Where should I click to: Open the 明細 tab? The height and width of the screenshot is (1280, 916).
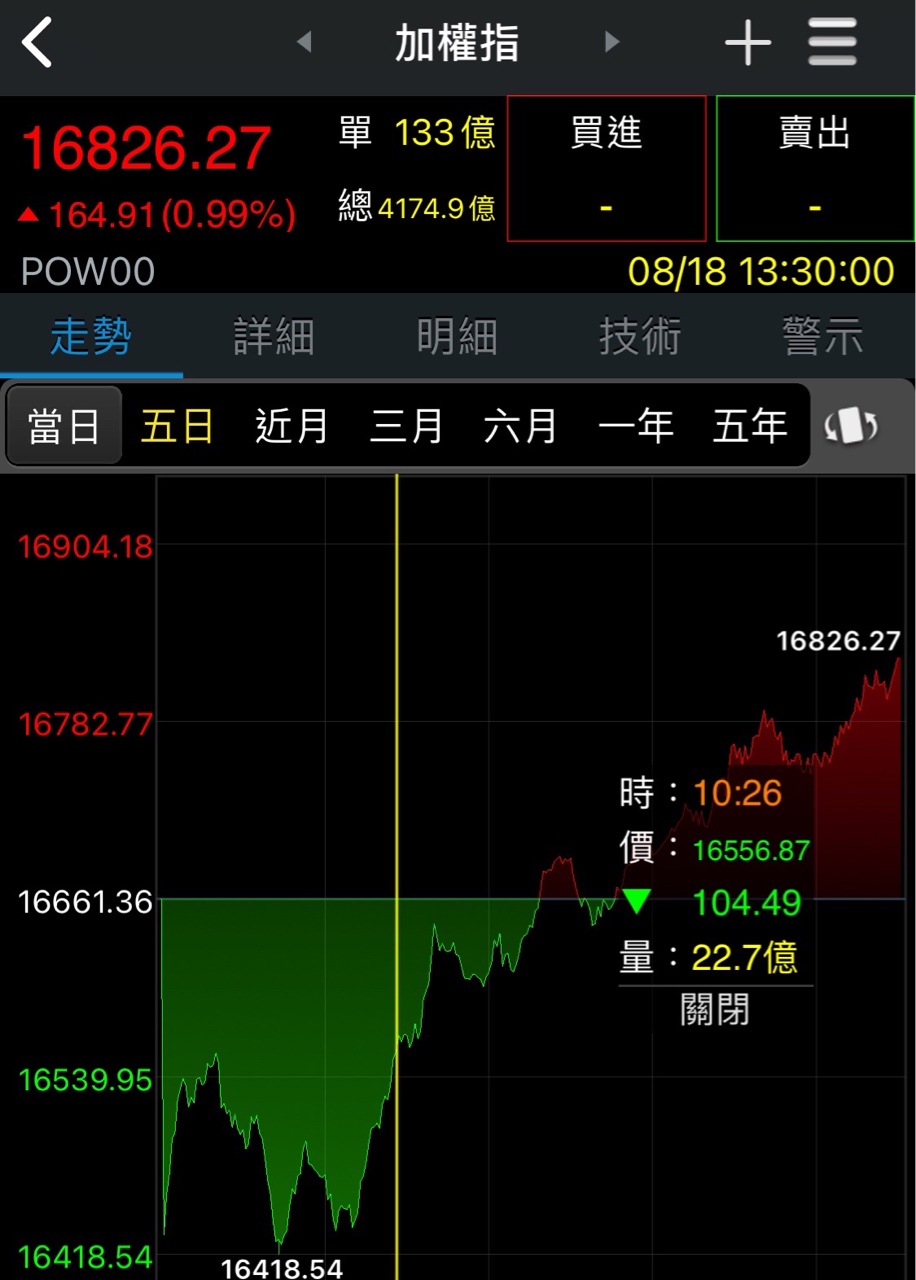[x=457, y=337]
